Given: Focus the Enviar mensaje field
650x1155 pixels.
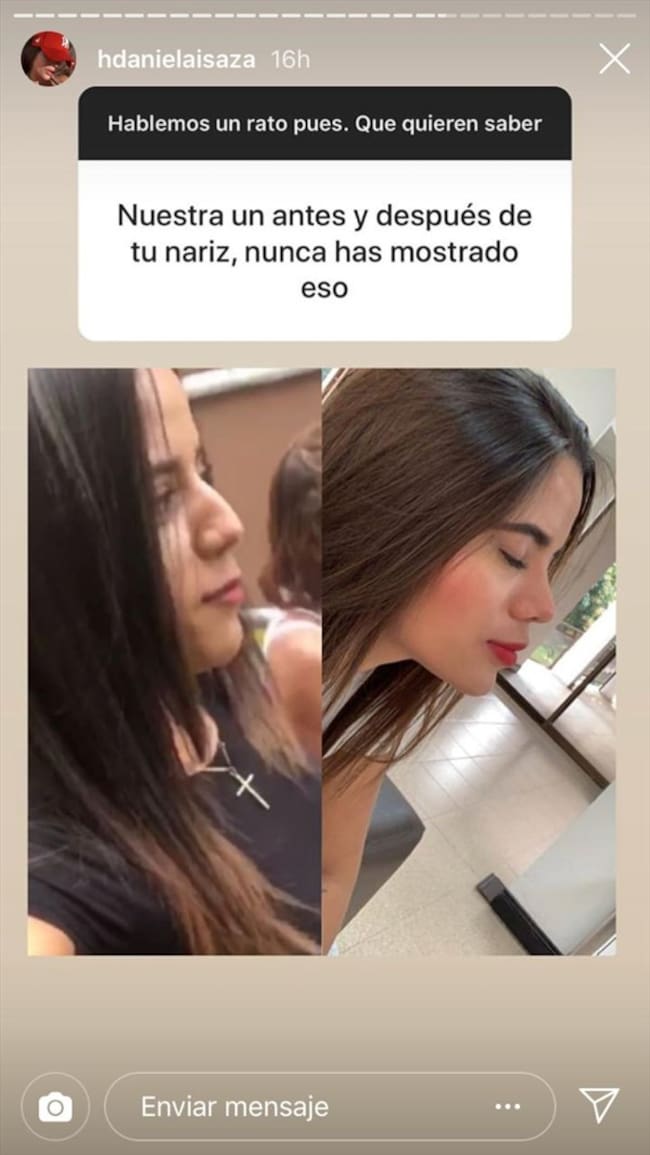Looking at the screenshot, I should (300, 1107).
